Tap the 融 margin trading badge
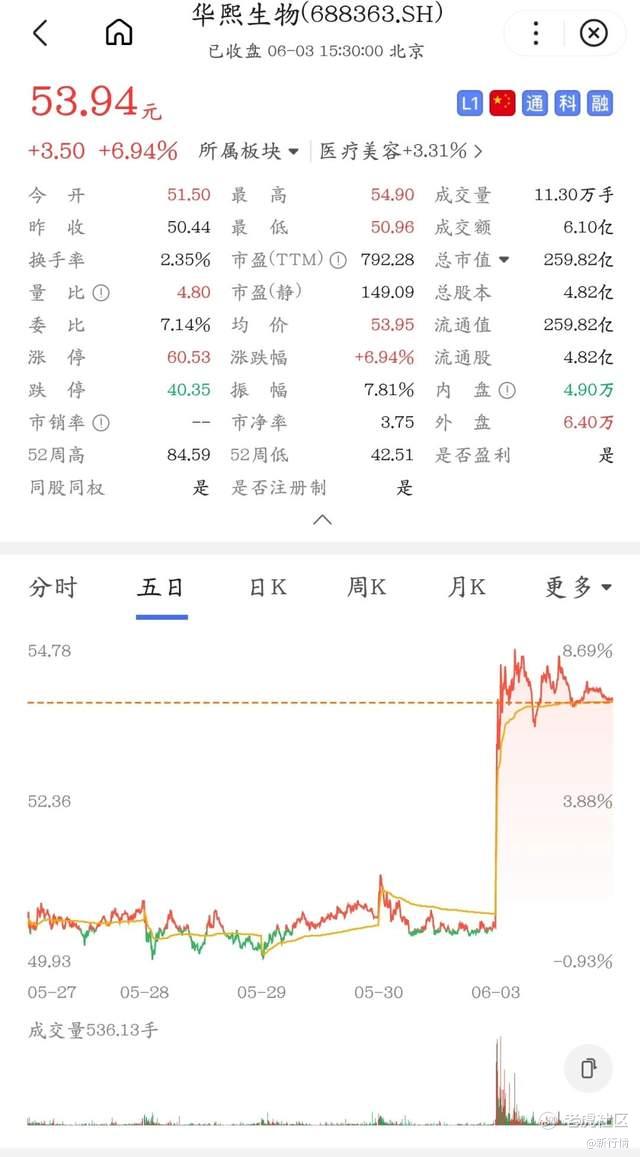 click(x=600, y=103)
